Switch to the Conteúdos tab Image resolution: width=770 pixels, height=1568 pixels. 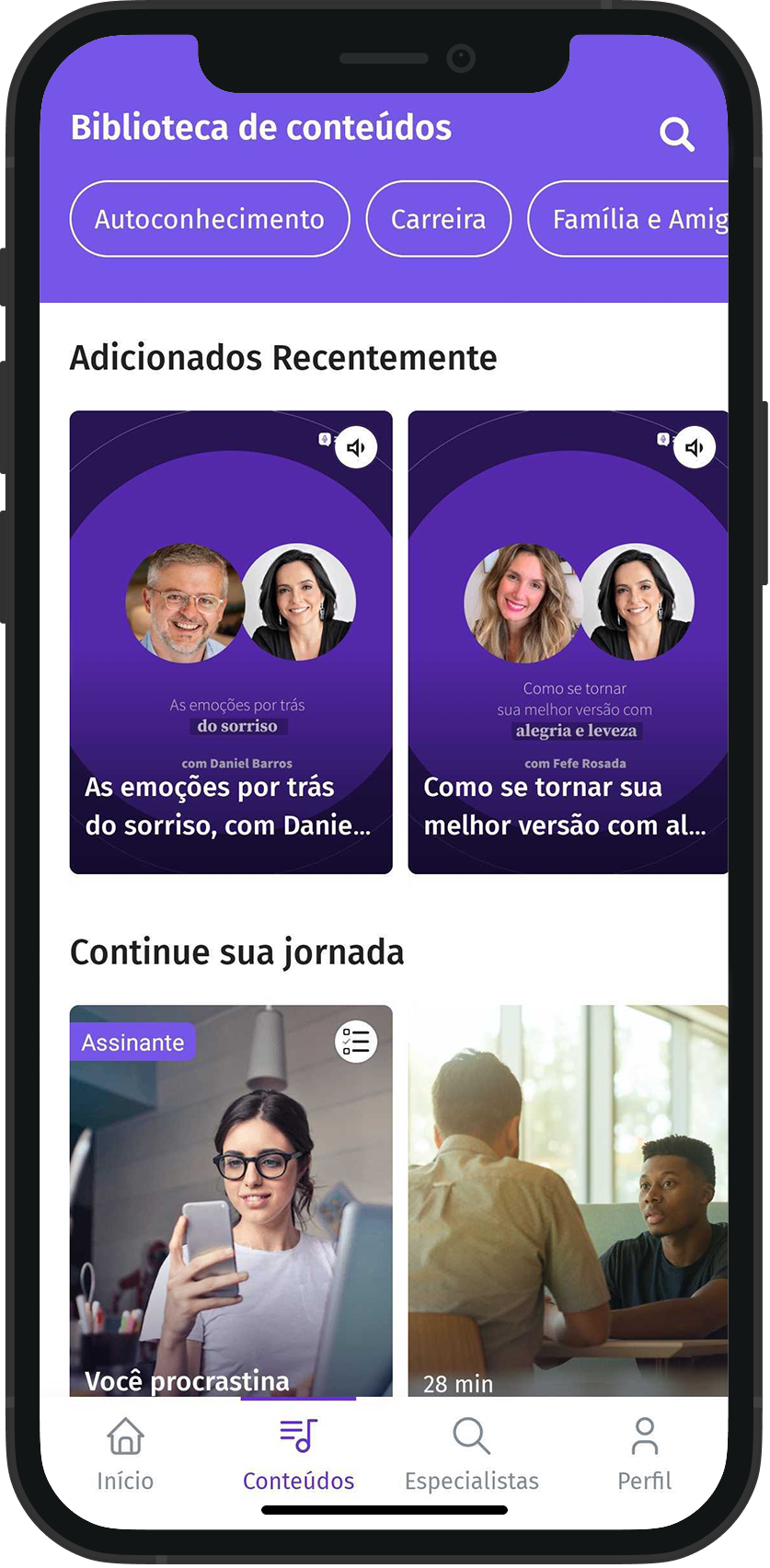tap(298, 1454)
